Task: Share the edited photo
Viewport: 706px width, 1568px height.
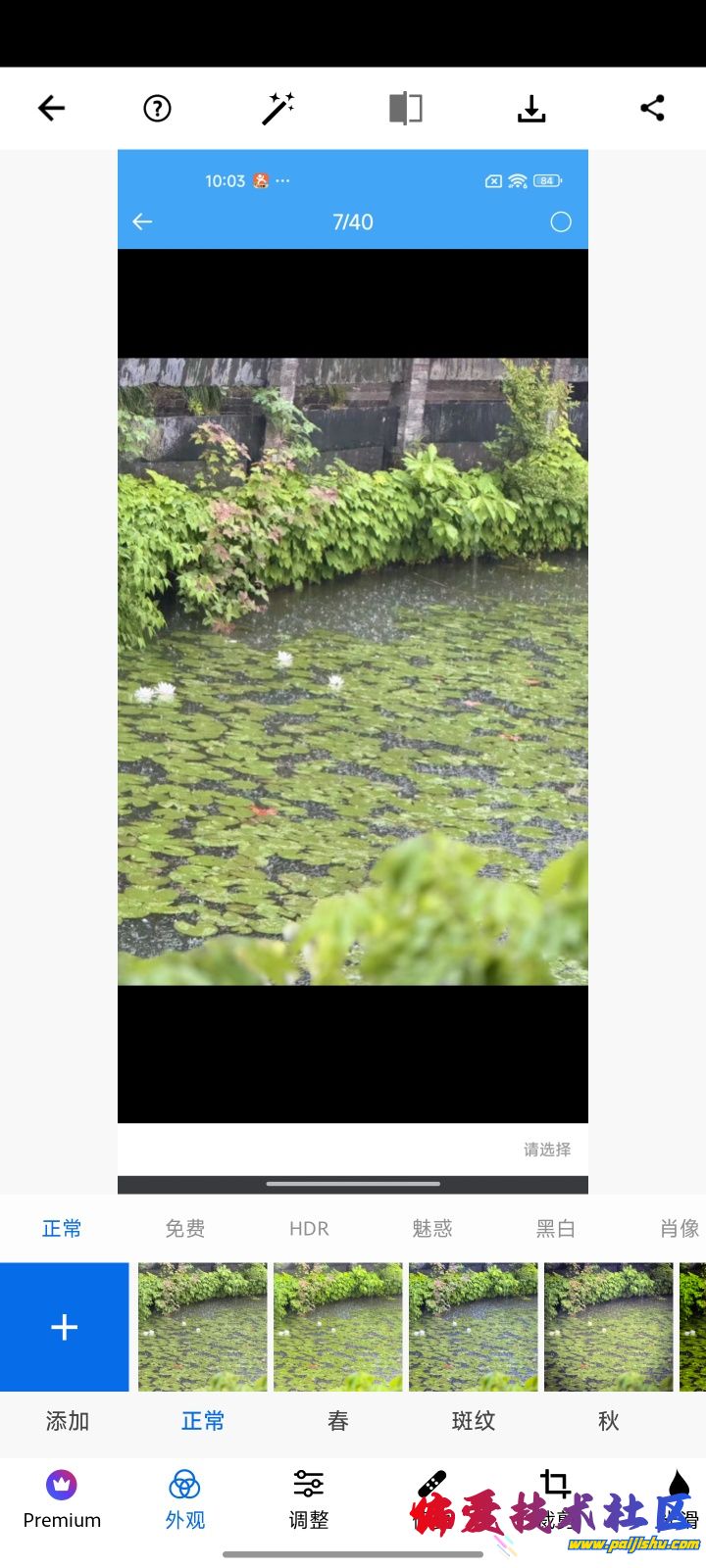Action: pyautogui.click(x=652, y=108)
